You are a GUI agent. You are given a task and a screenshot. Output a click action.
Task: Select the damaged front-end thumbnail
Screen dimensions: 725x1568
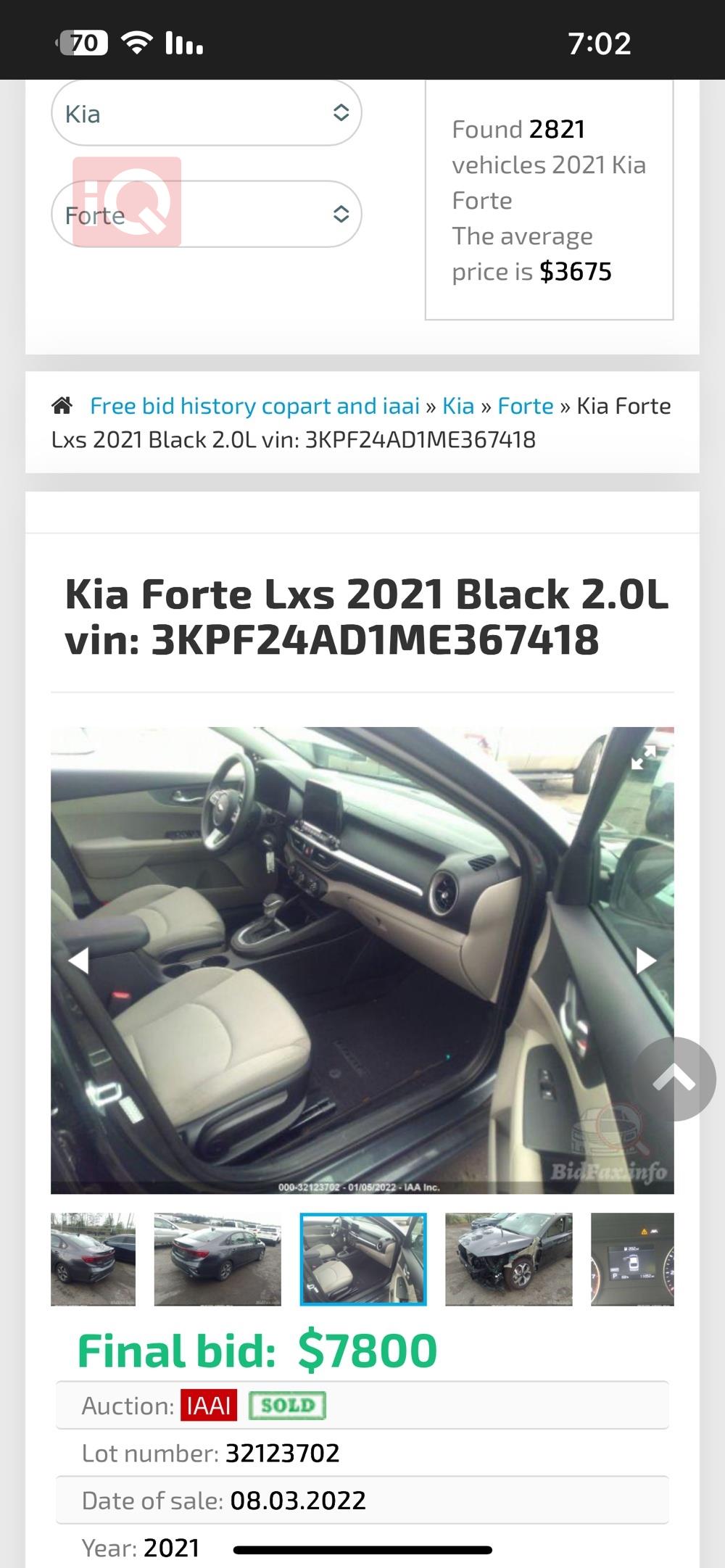point(508,1259)
